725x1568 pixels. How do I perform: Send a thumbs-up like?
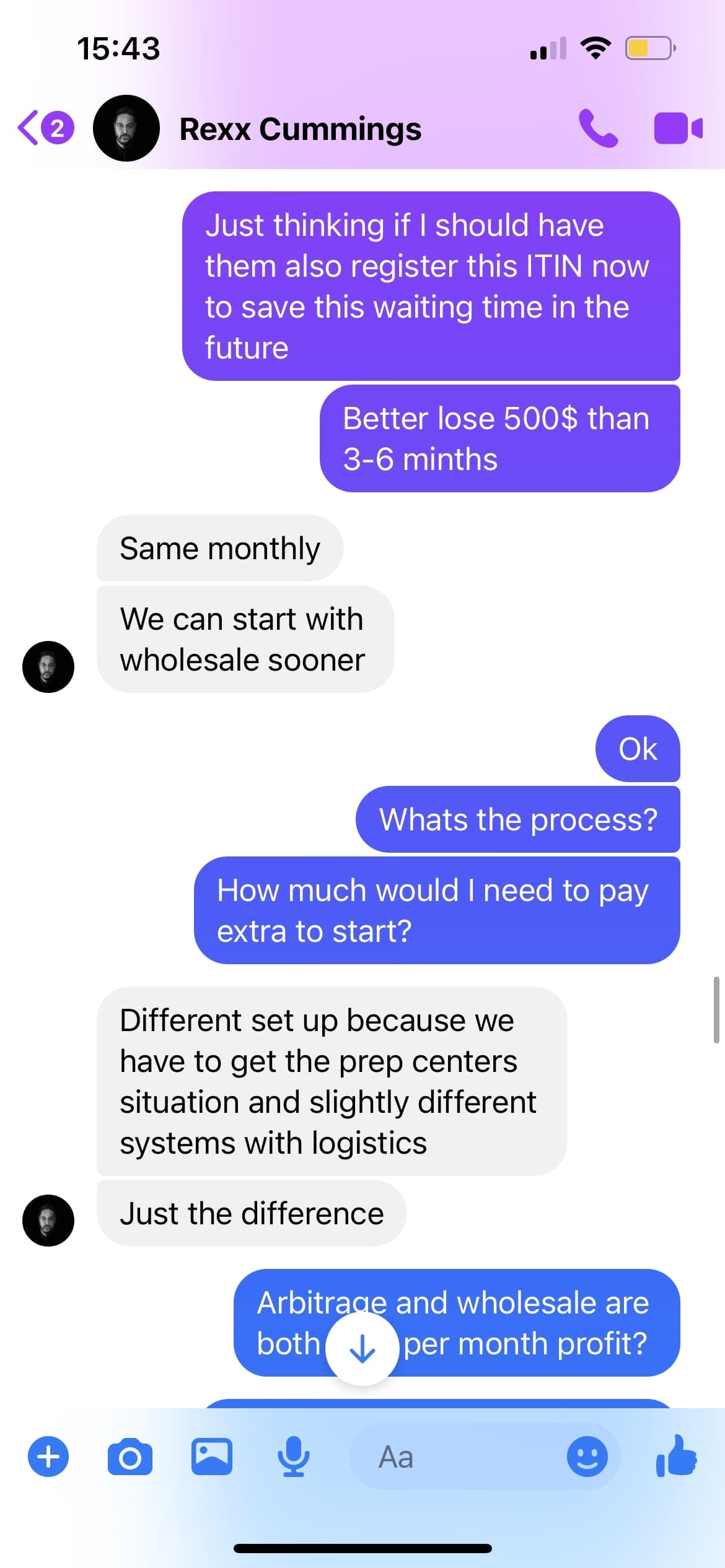677,1457
